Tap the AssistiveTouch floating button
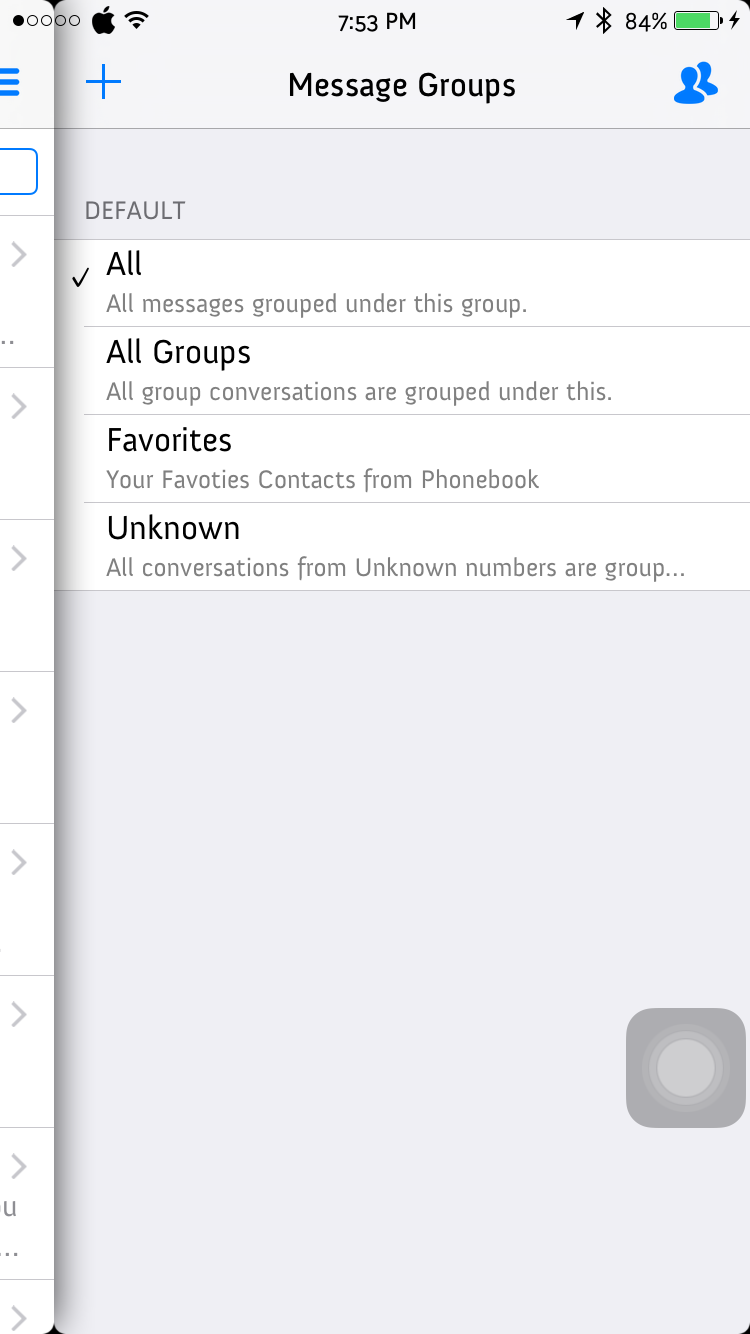Image resolution: width=750 pixels, height=1334 pixels. [x=686, y=1068]
